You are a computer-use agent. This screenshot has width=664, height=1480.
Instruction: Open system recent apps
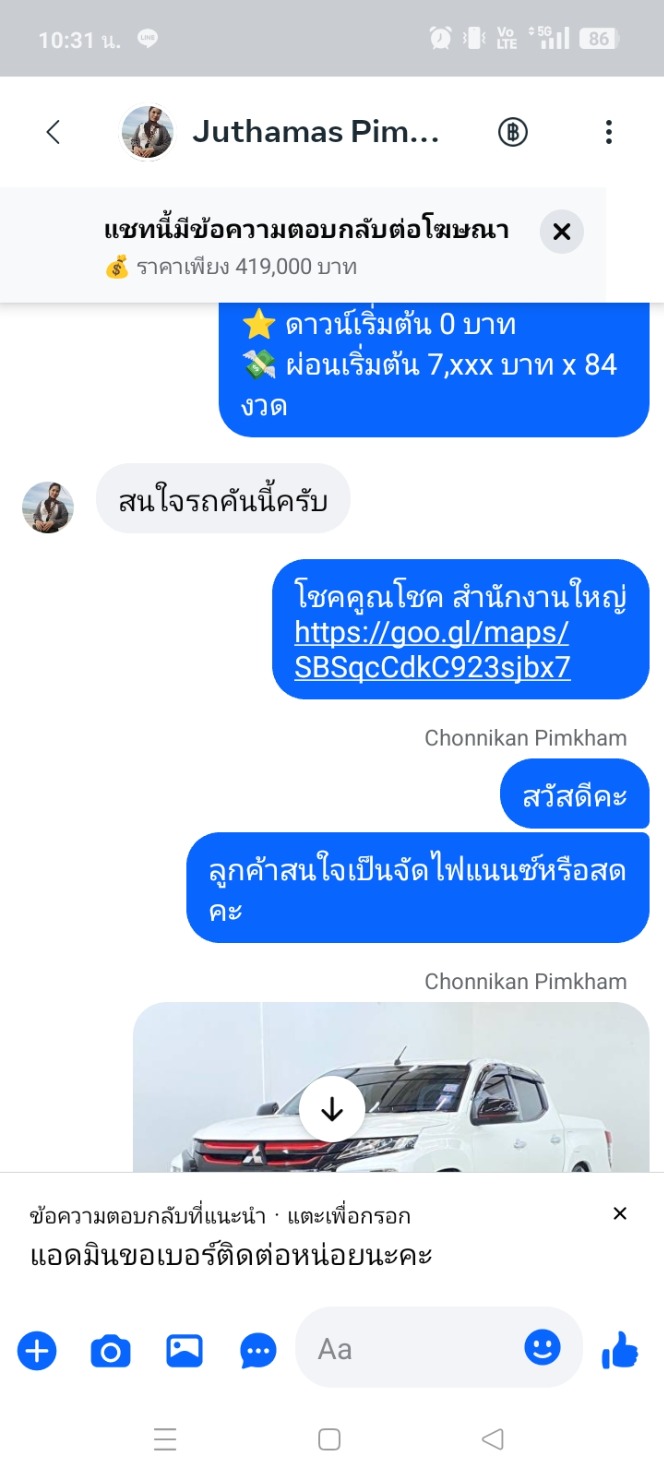(165, 1440)
